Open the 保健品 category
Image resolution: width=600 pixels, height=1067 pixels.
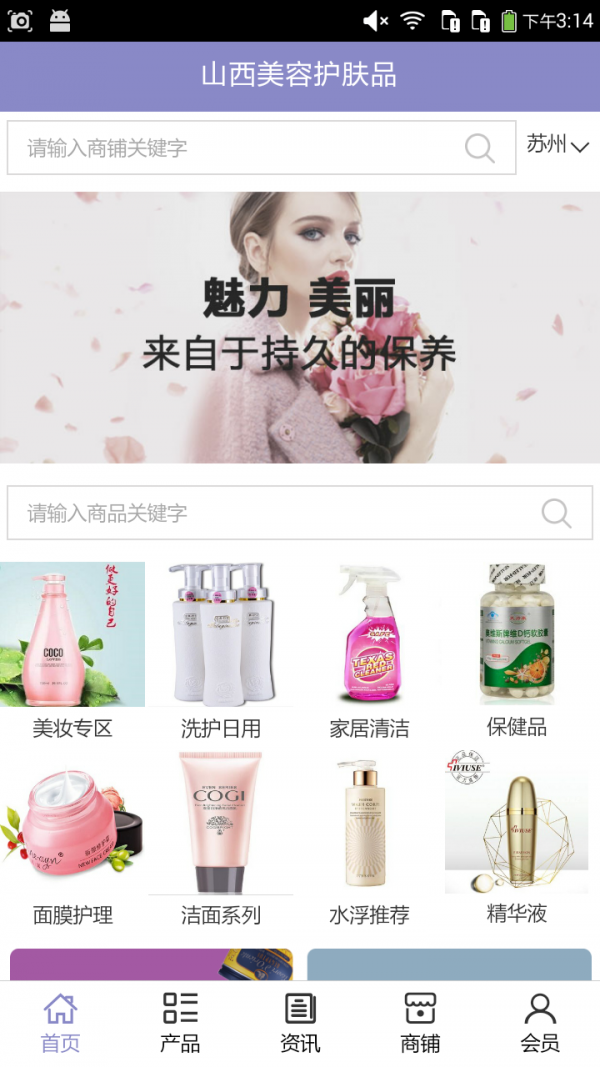pos(517,650)
